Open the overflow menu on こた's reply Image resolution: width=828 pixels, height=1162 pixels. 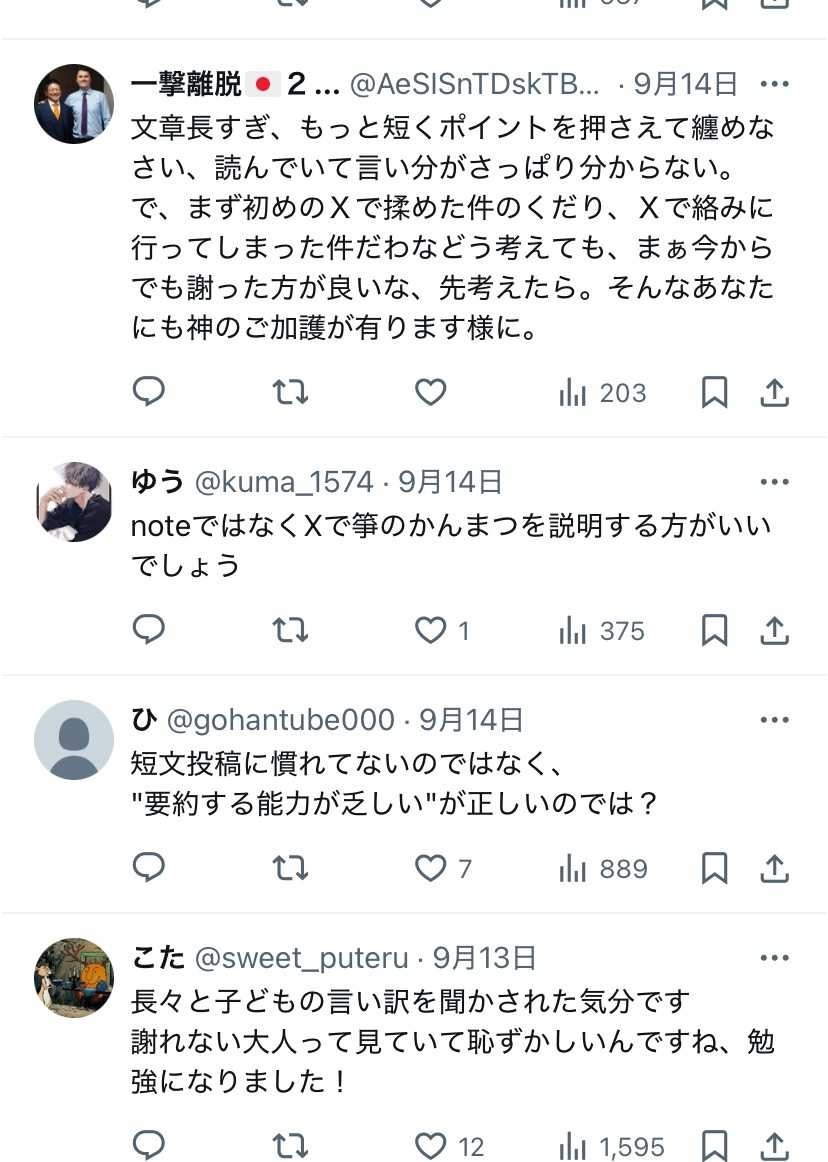[774, 958]
